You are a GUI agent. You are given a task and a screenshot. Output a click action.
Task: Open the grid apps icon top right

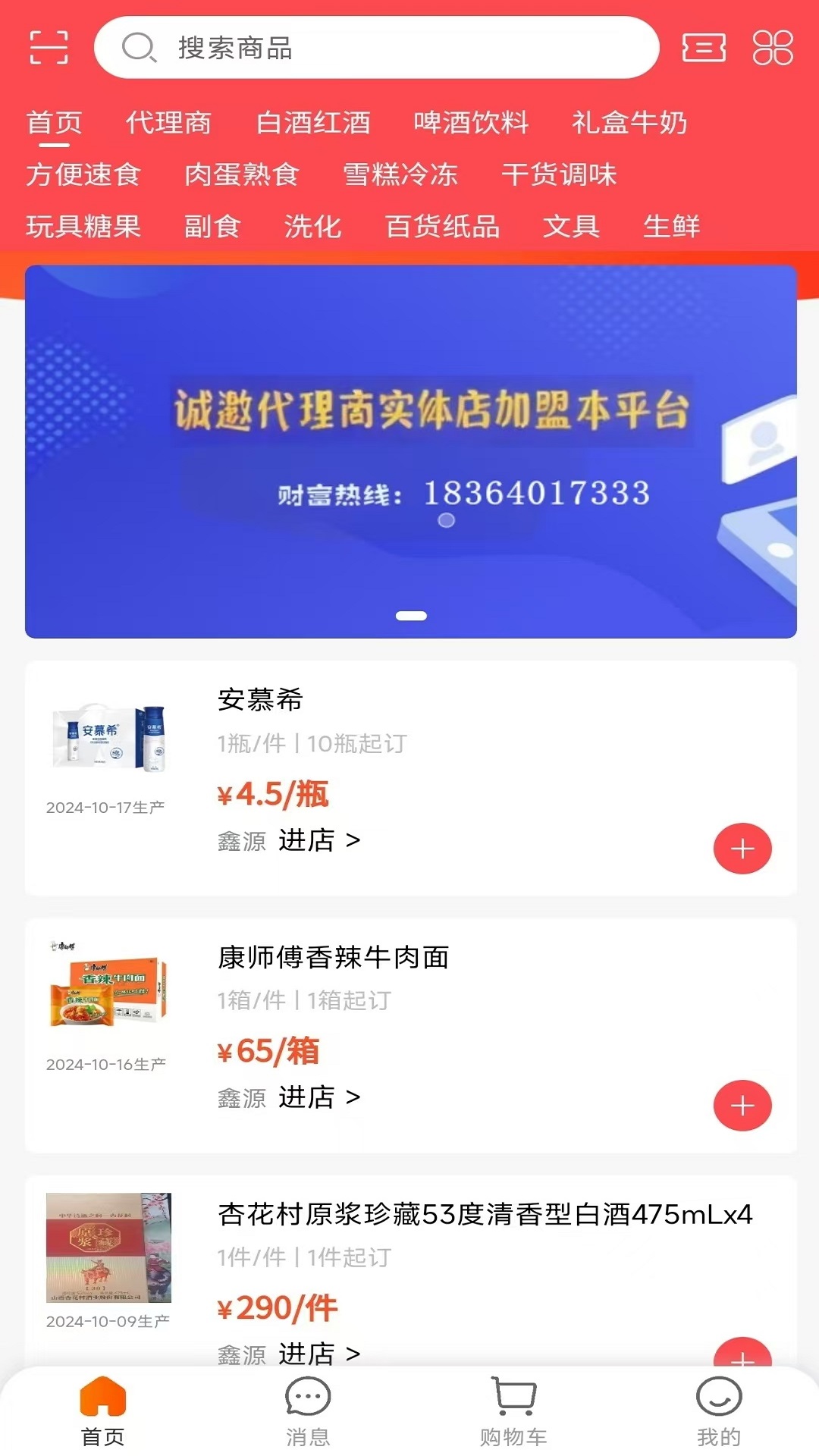(x=771, y=48)
